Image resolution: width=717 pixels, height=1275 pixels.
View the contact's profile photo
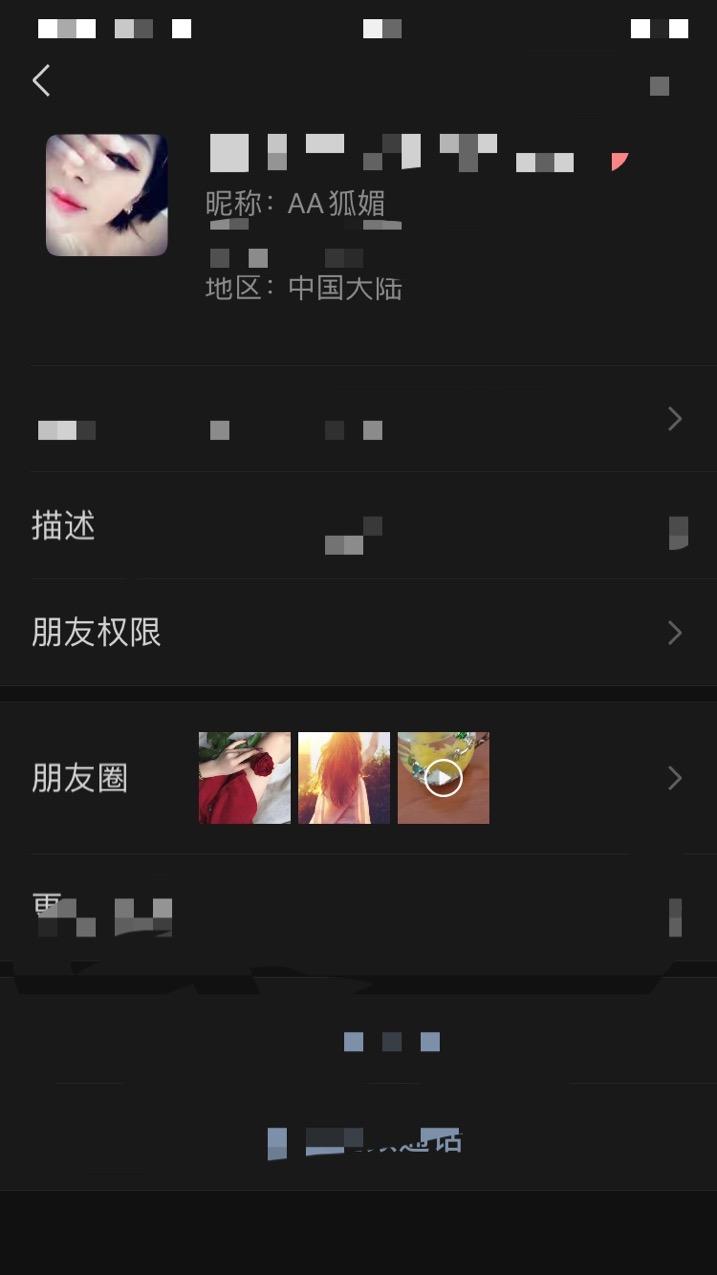point(107,195)
